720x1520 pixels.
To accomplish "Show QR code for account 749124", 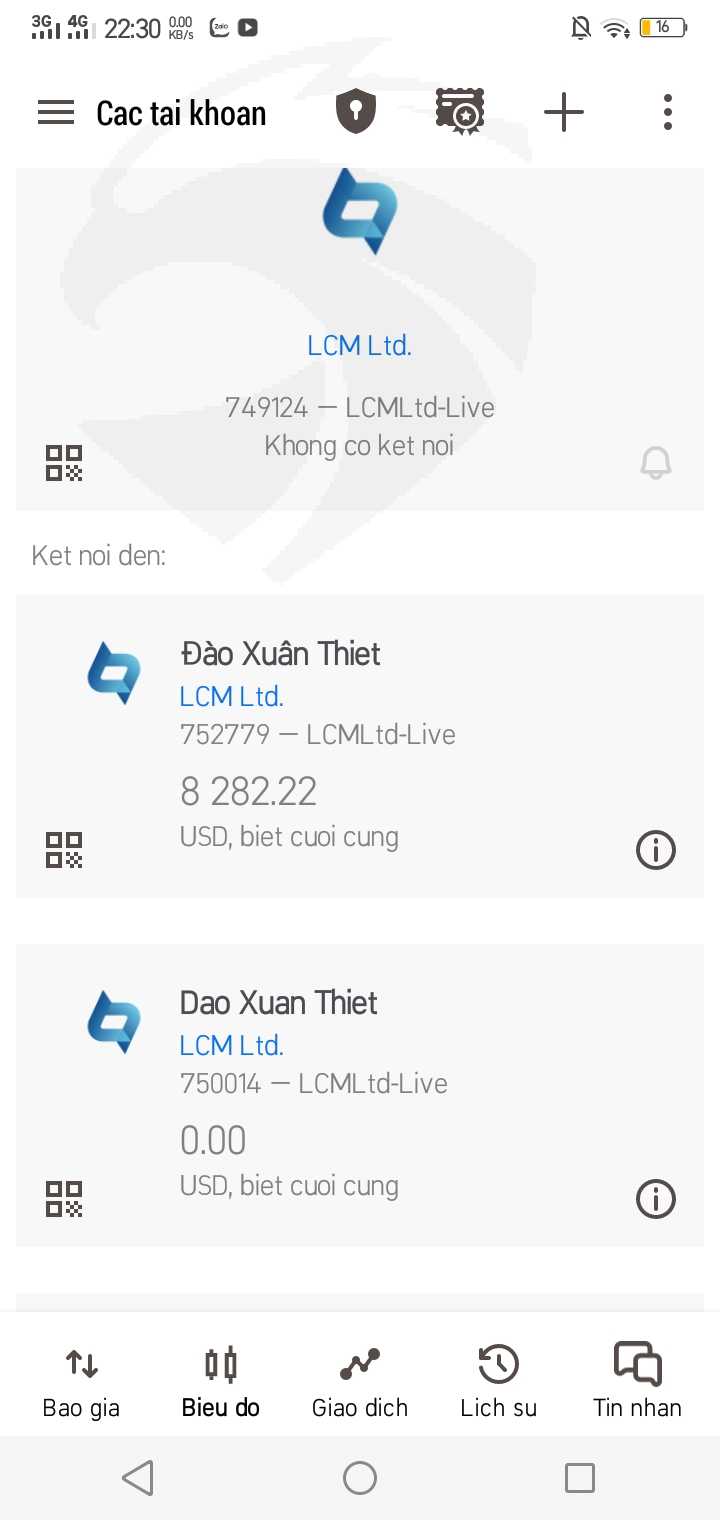I will coord(64,463).
